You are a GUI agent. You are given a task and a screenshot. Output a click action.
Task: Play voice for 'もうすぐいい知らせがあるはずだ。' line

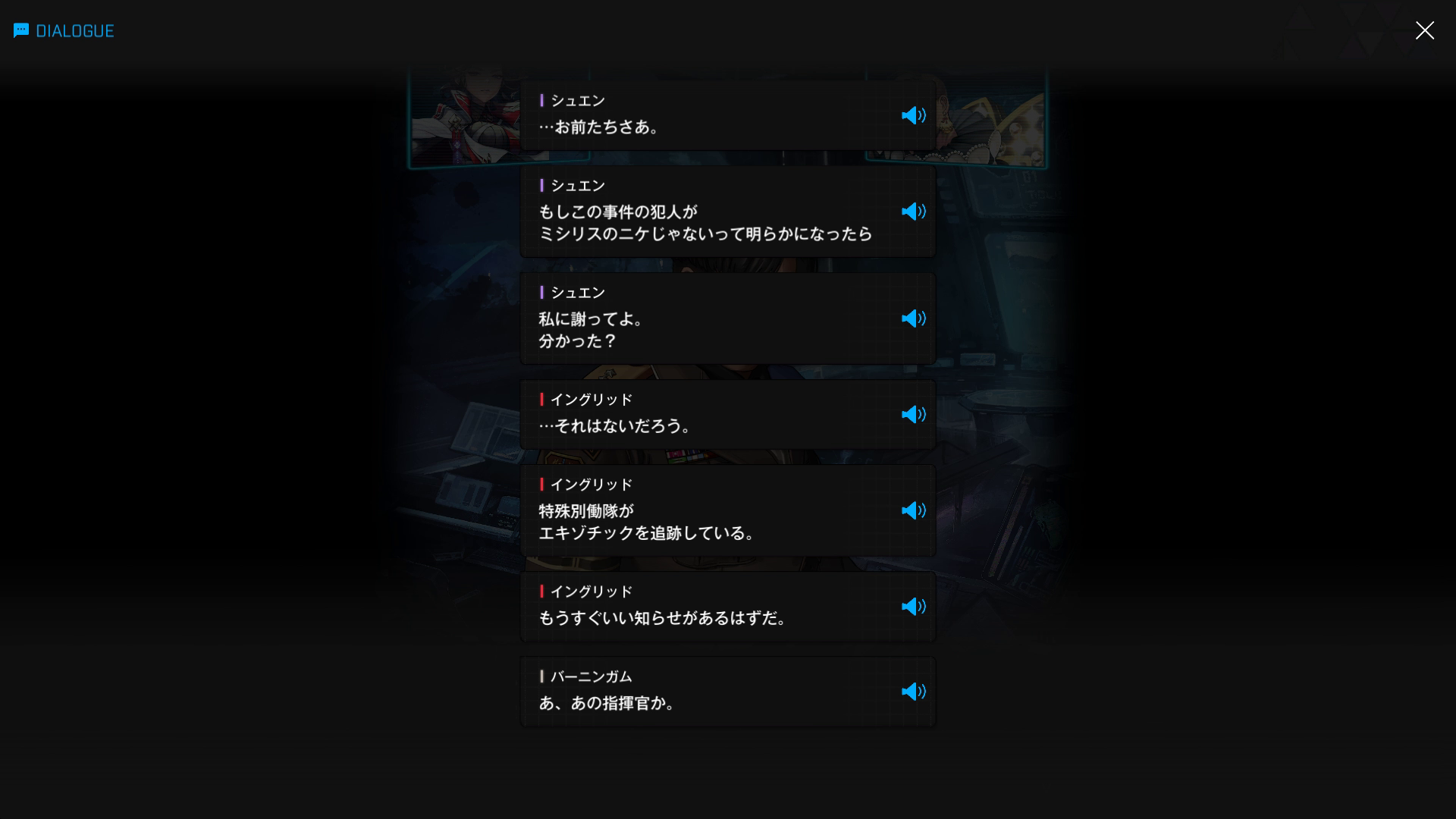point(913,607)
